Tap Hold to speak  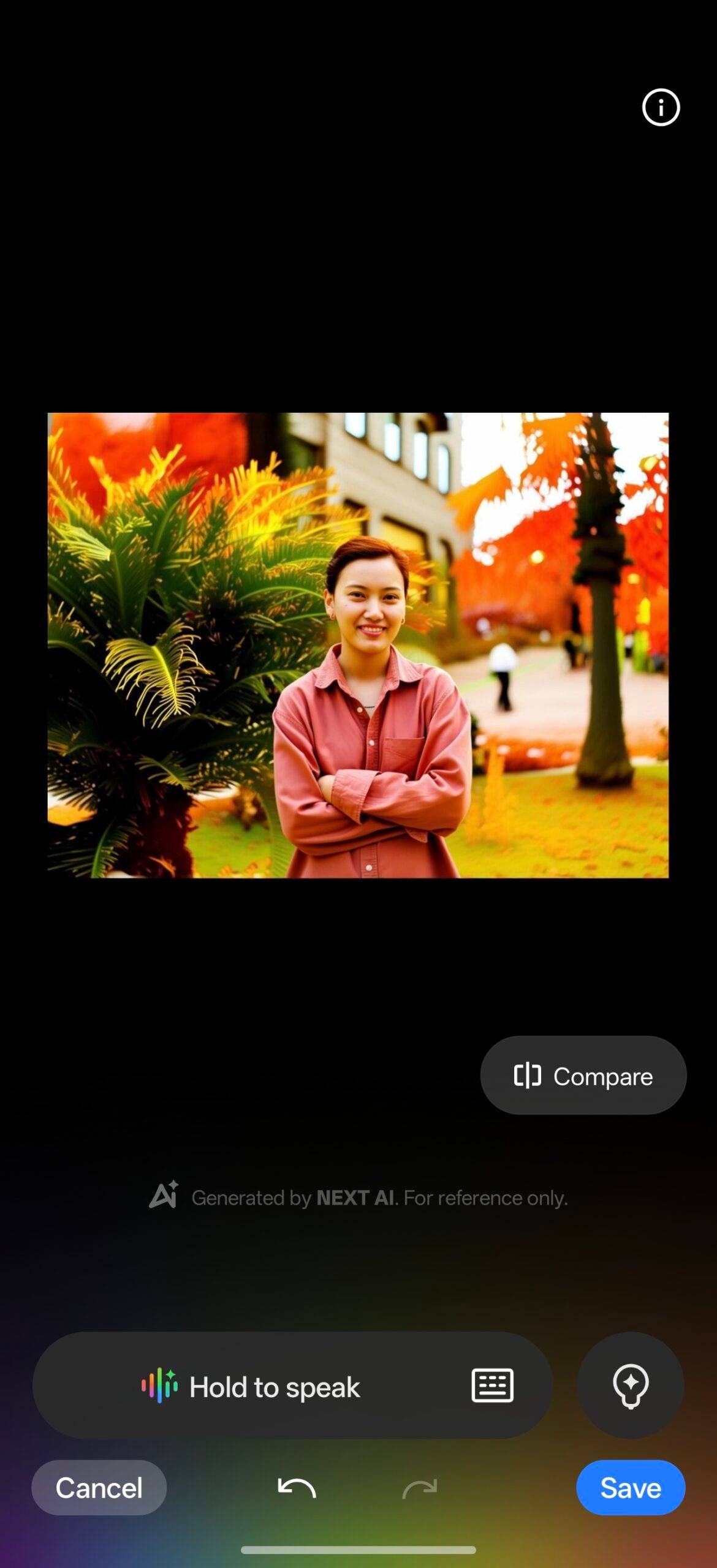click(x=251, y=1387)
